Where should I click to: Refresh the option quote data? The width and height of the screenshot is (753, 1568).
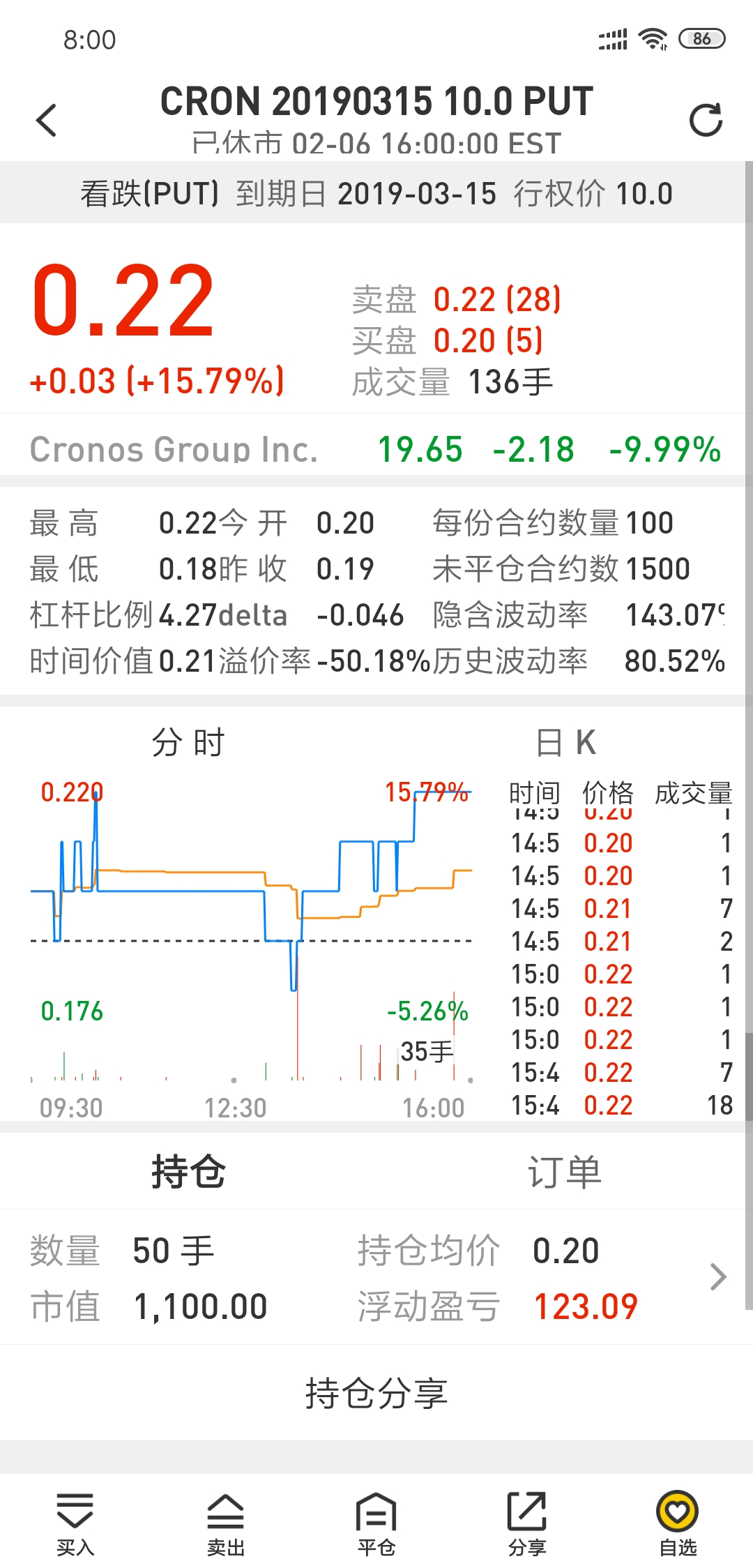[706, 120]
